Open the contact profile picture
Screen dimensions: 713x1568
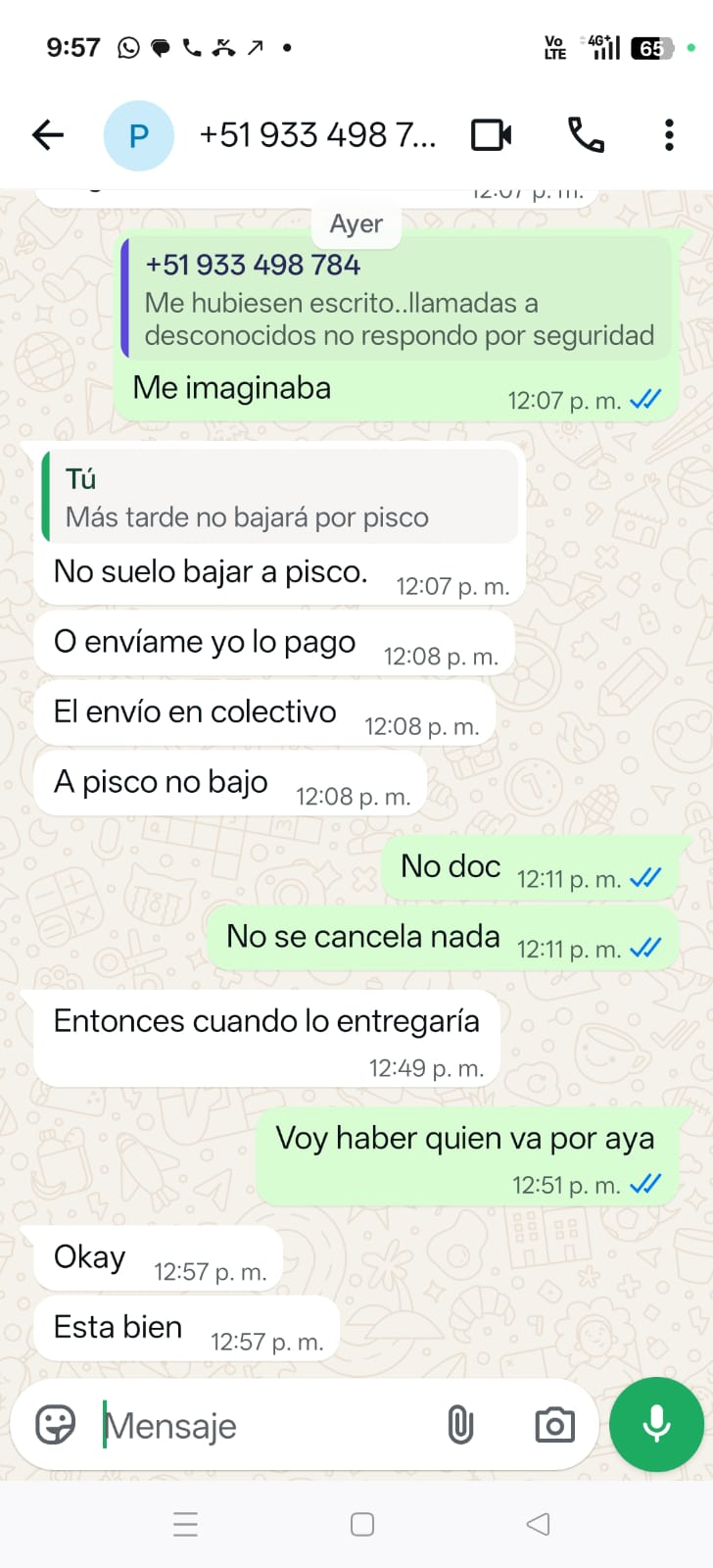139,135
